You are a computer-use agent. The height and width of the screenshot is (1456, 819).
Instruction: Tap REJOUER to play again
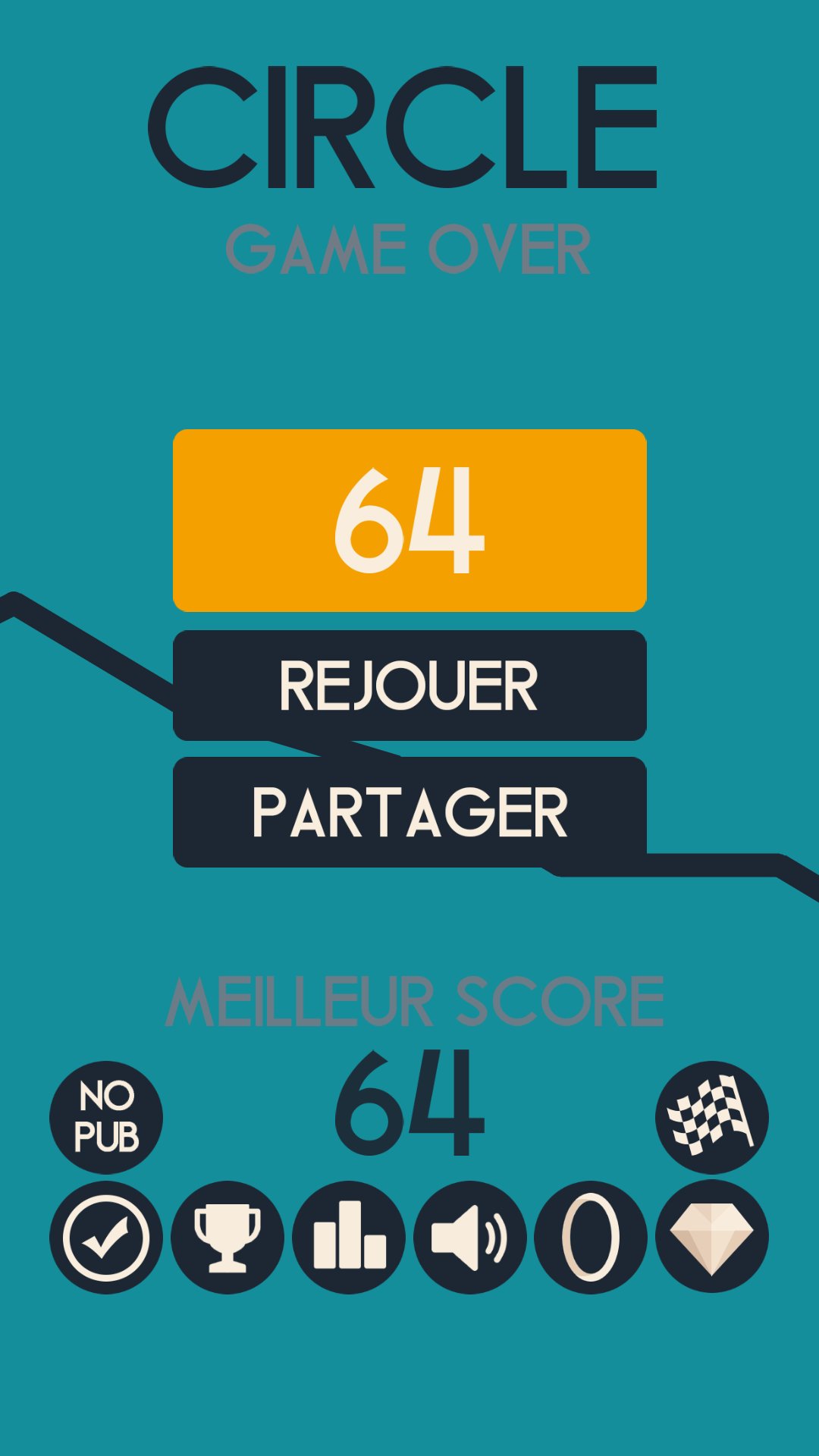pos(409,686)
